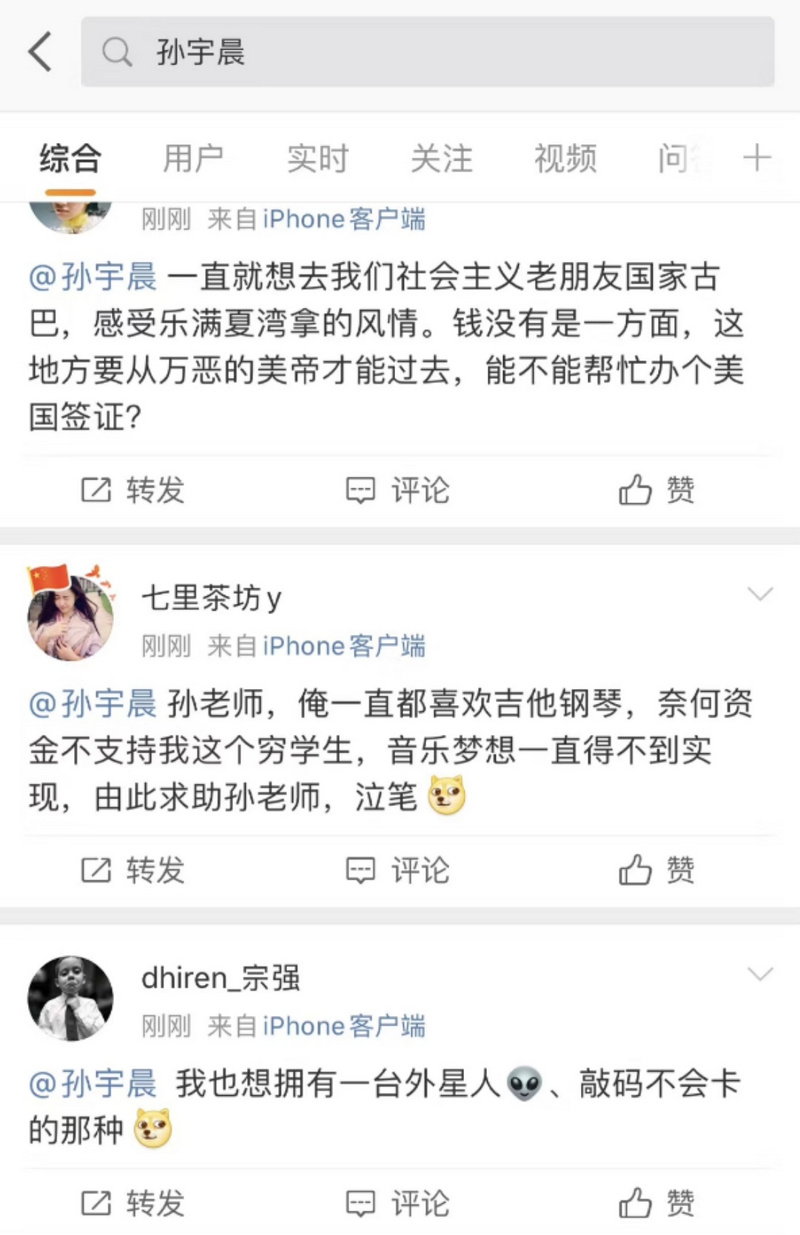Like the Cuba visa post
Viewport: 800px width, 1235px height.
coord(657,490)
